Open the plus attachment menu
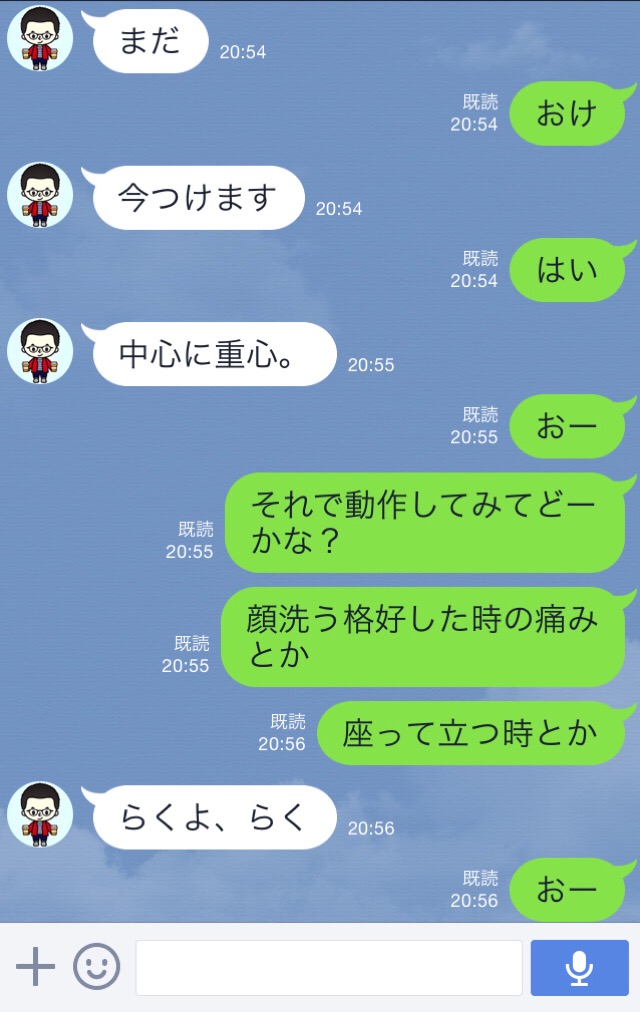The width and height of the screenshot is (640, 1012). tap(35, 967)
